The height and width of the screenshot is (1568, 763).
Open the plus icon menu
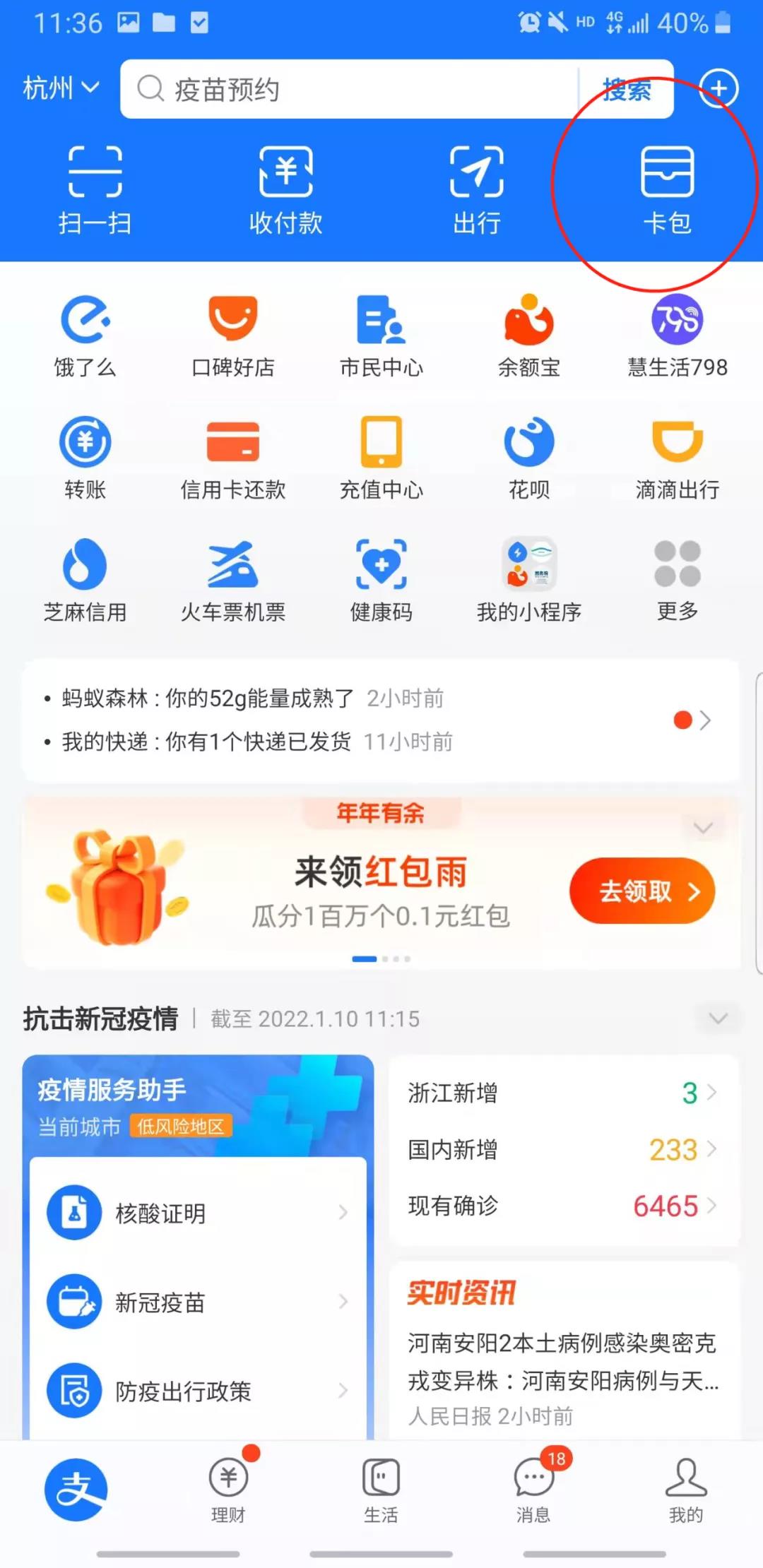(x=718, y=88)
